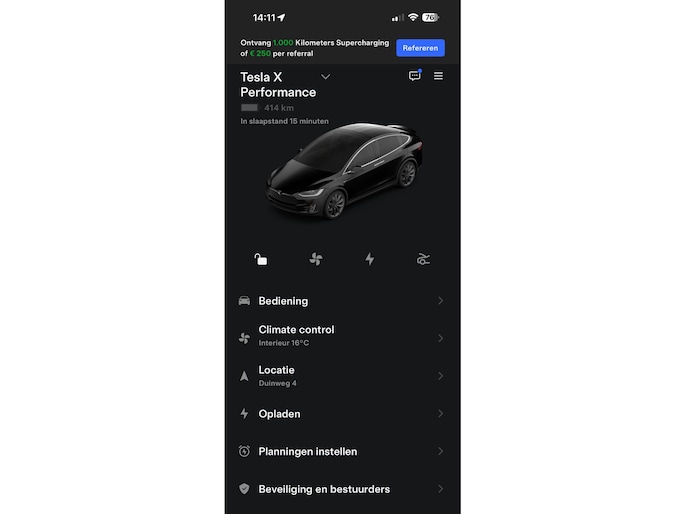Turn on climate via fan icon
685x514 pixels.
(x=315, y=259)
